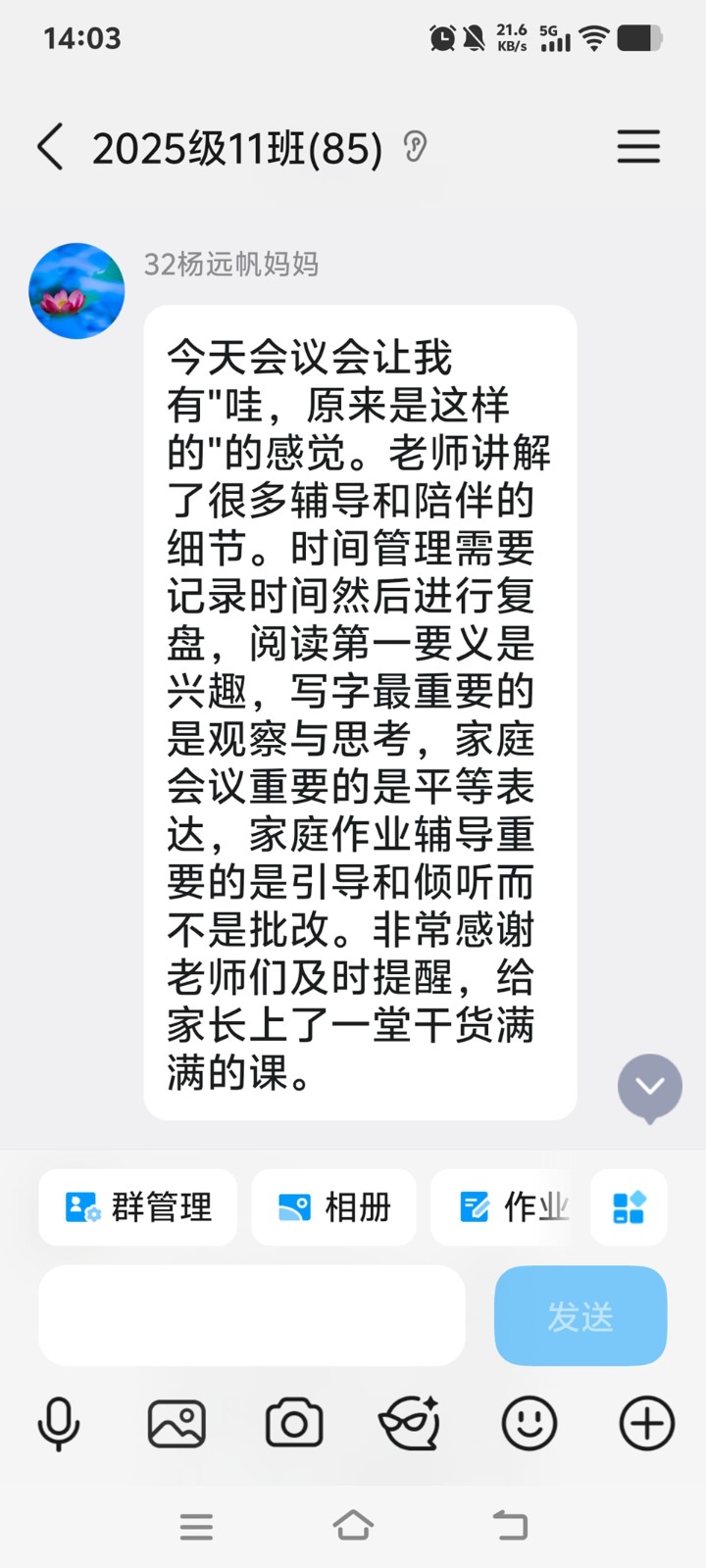This screenshot has width=706, height=1568.
Task: Show recent apps from the navigation bar
Action: (196, 1526)
